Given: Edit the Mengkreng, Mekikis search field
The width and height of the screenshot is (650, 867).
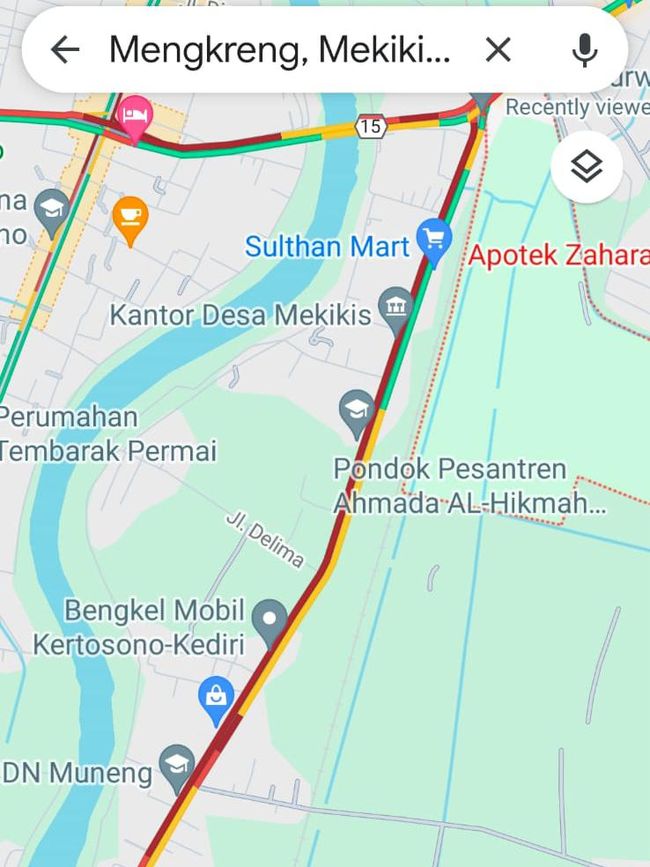Looking at the screenshot, I should pos(280,49).
